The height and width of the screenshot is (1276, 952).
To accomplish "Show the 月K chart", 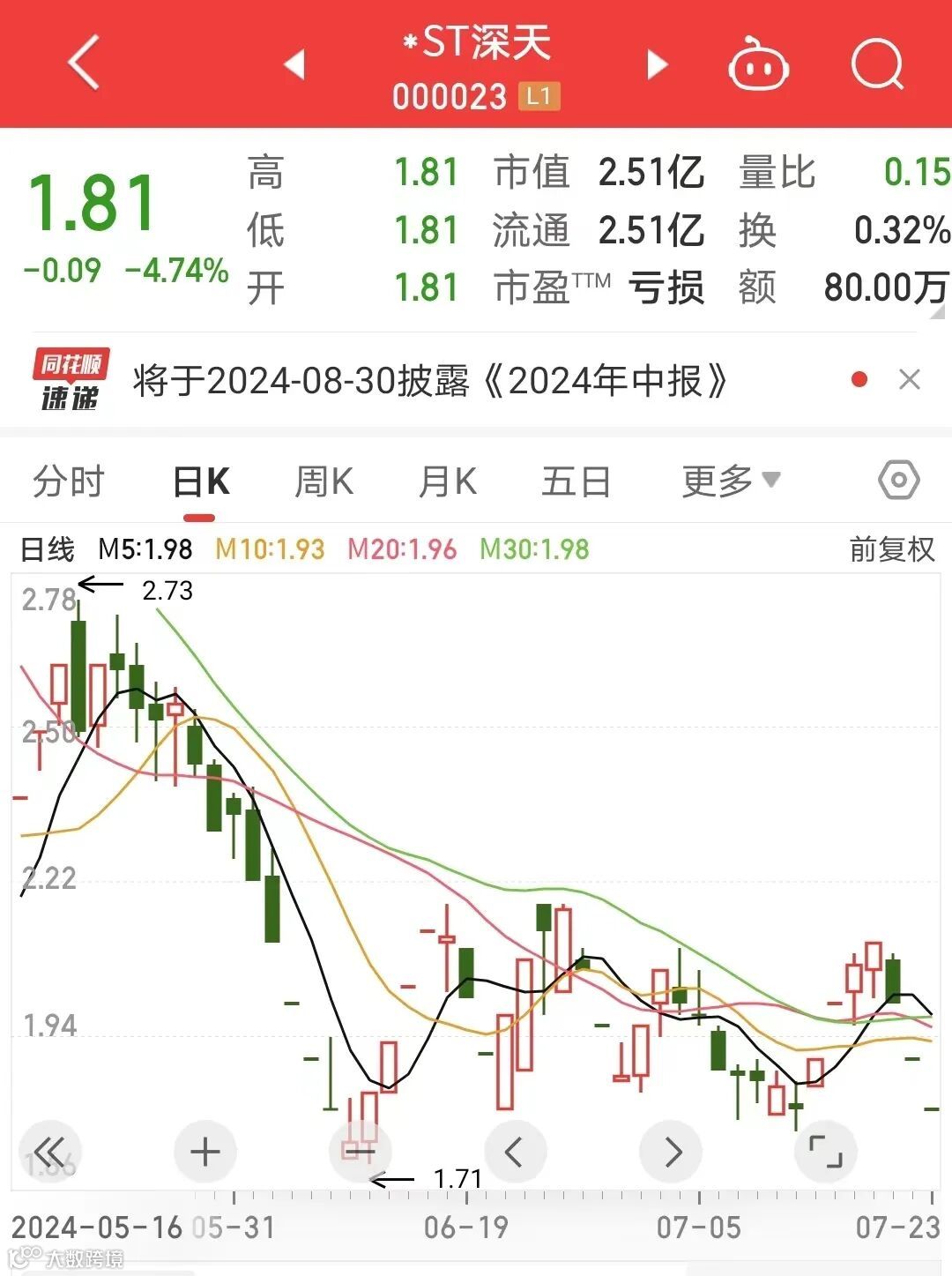I will (x=448, y=482).
